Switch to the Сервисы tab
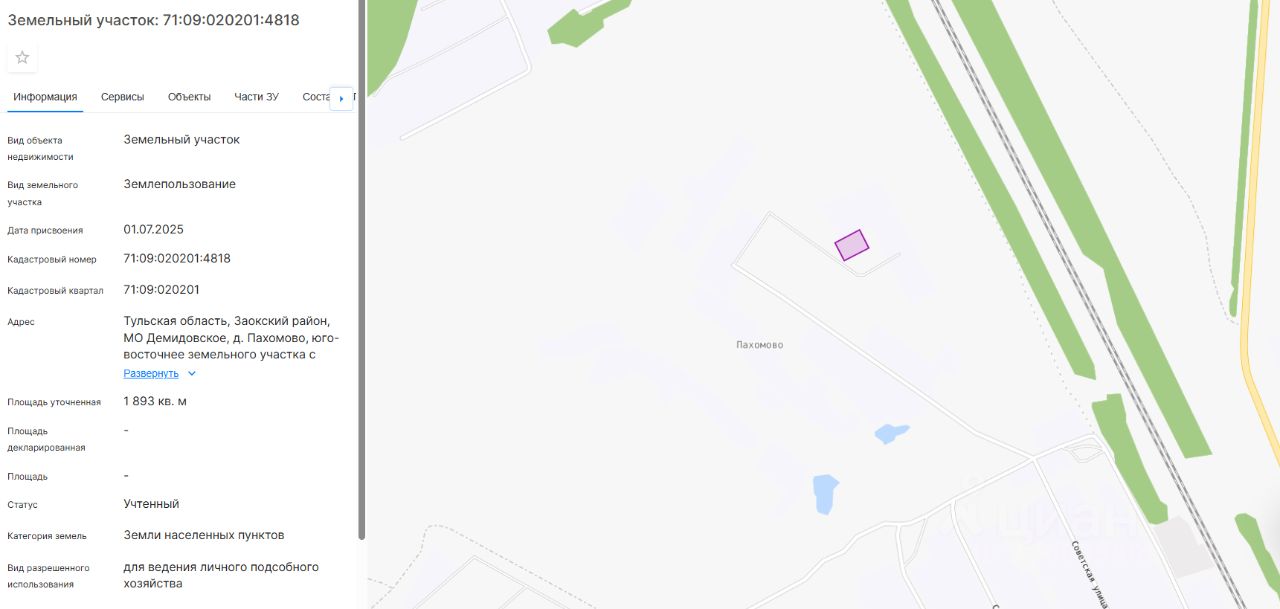The width and height of the screenshot is (1280, 609). (122, 97)
